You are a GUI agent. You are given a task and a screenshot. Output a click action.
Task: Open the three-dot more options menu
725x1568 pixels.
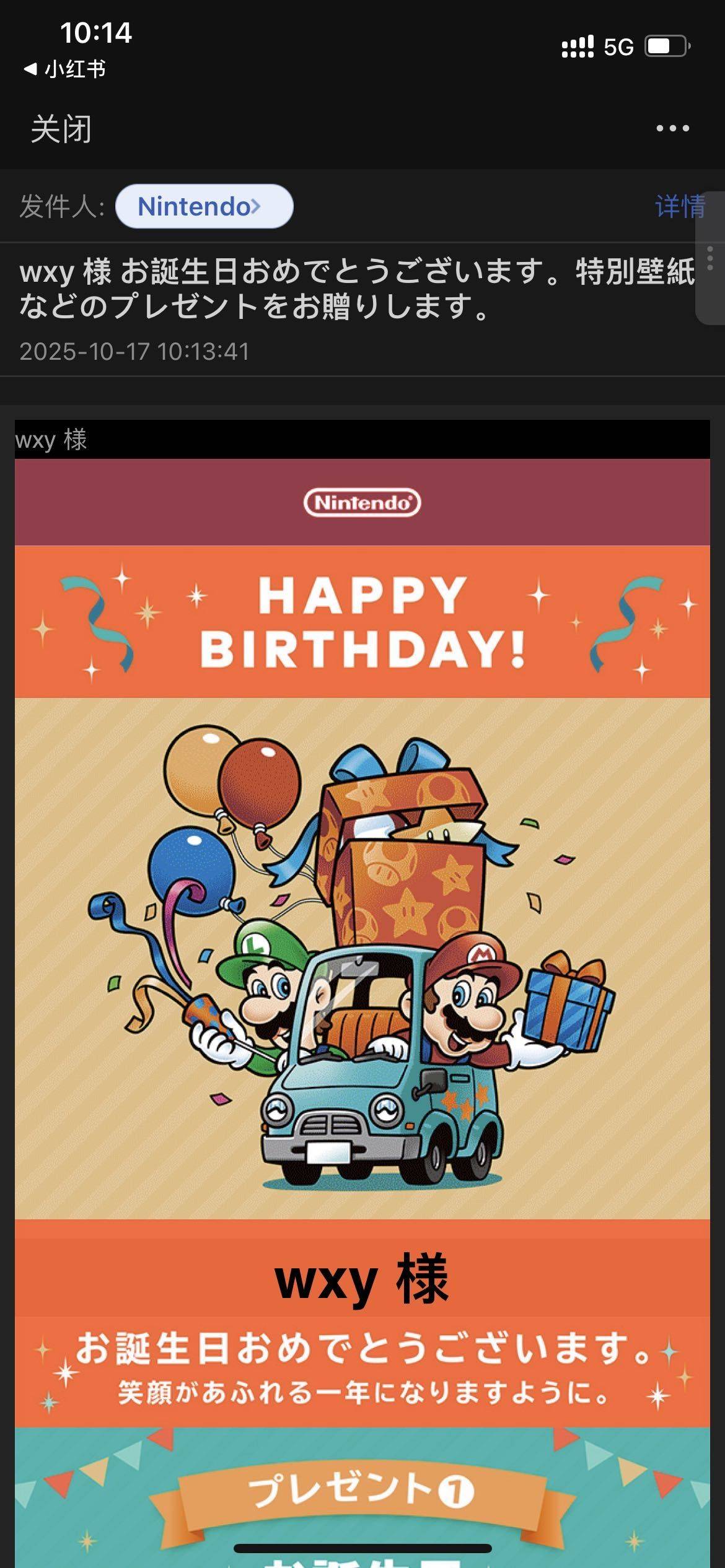(672, 129)
